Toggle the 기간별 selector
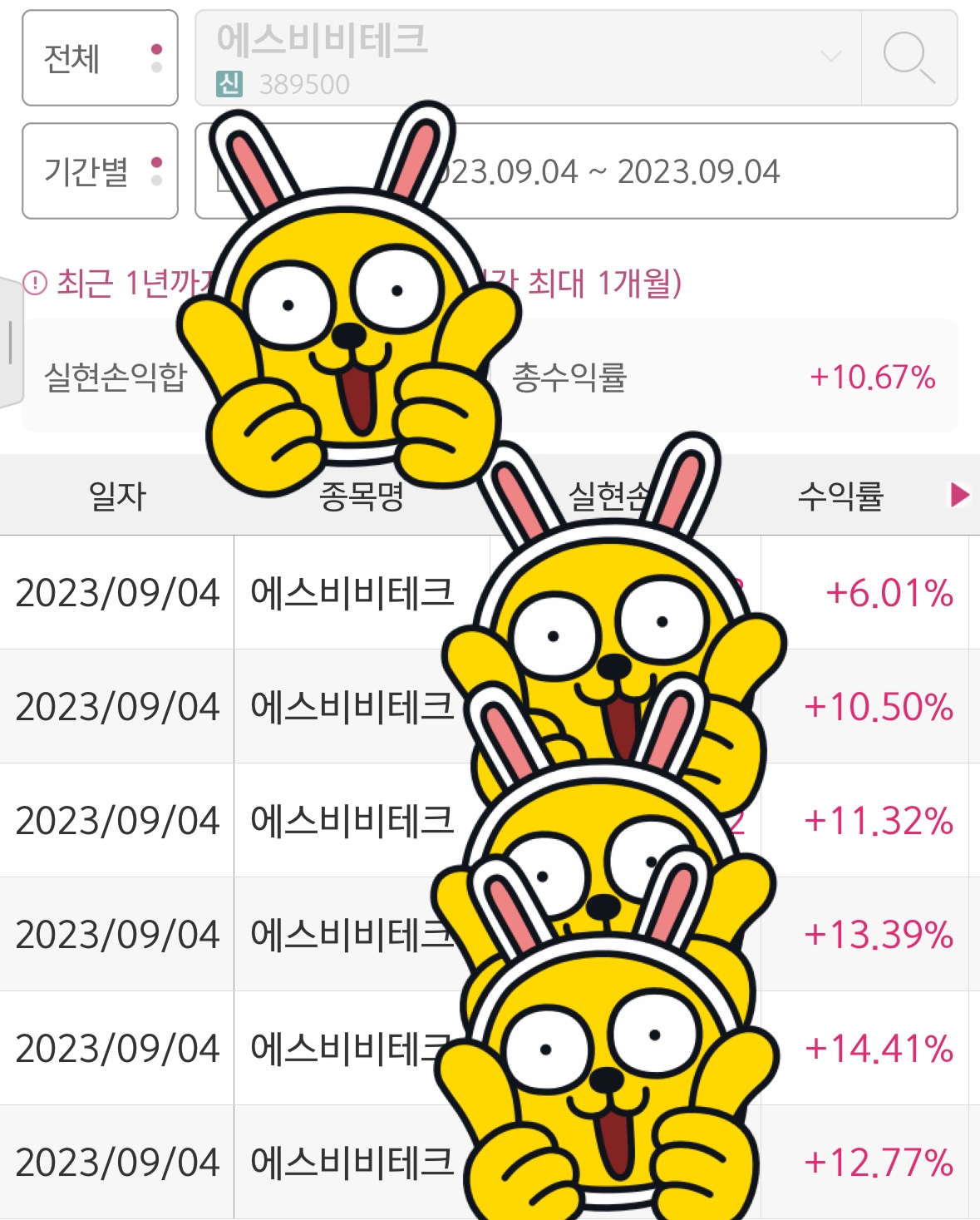Viewport: 980px width, 1220px height. pyautogui.click(x=100, y=171)
